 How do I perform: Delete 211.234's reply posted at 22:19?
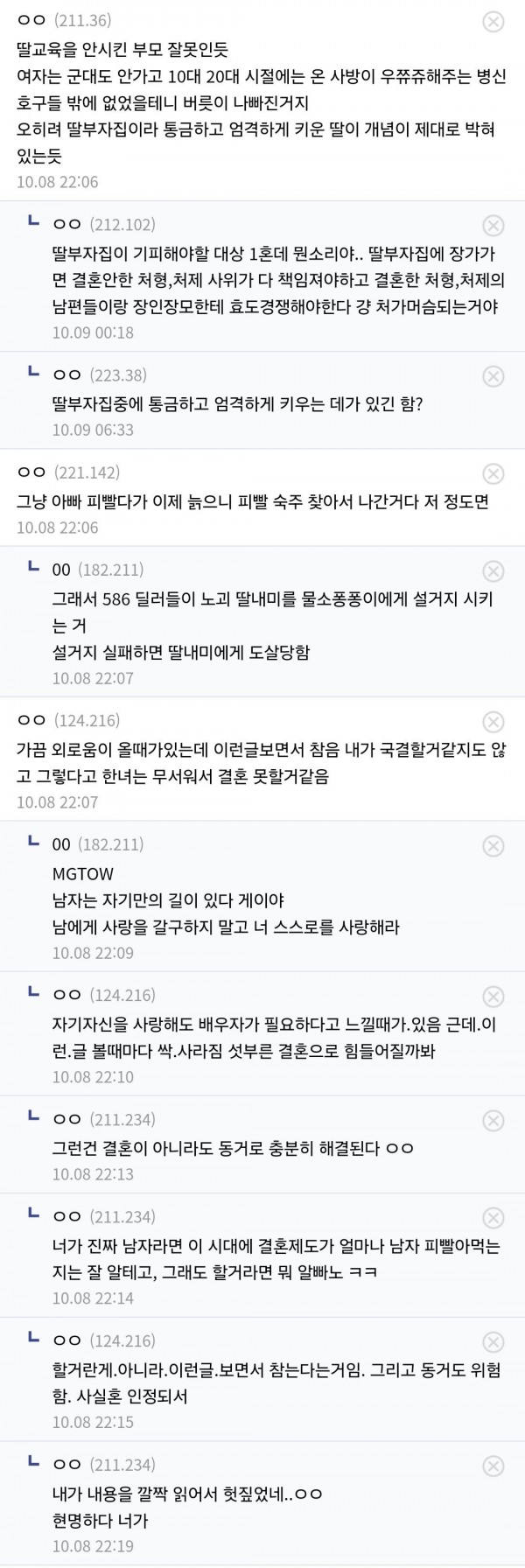(493, 1466)
